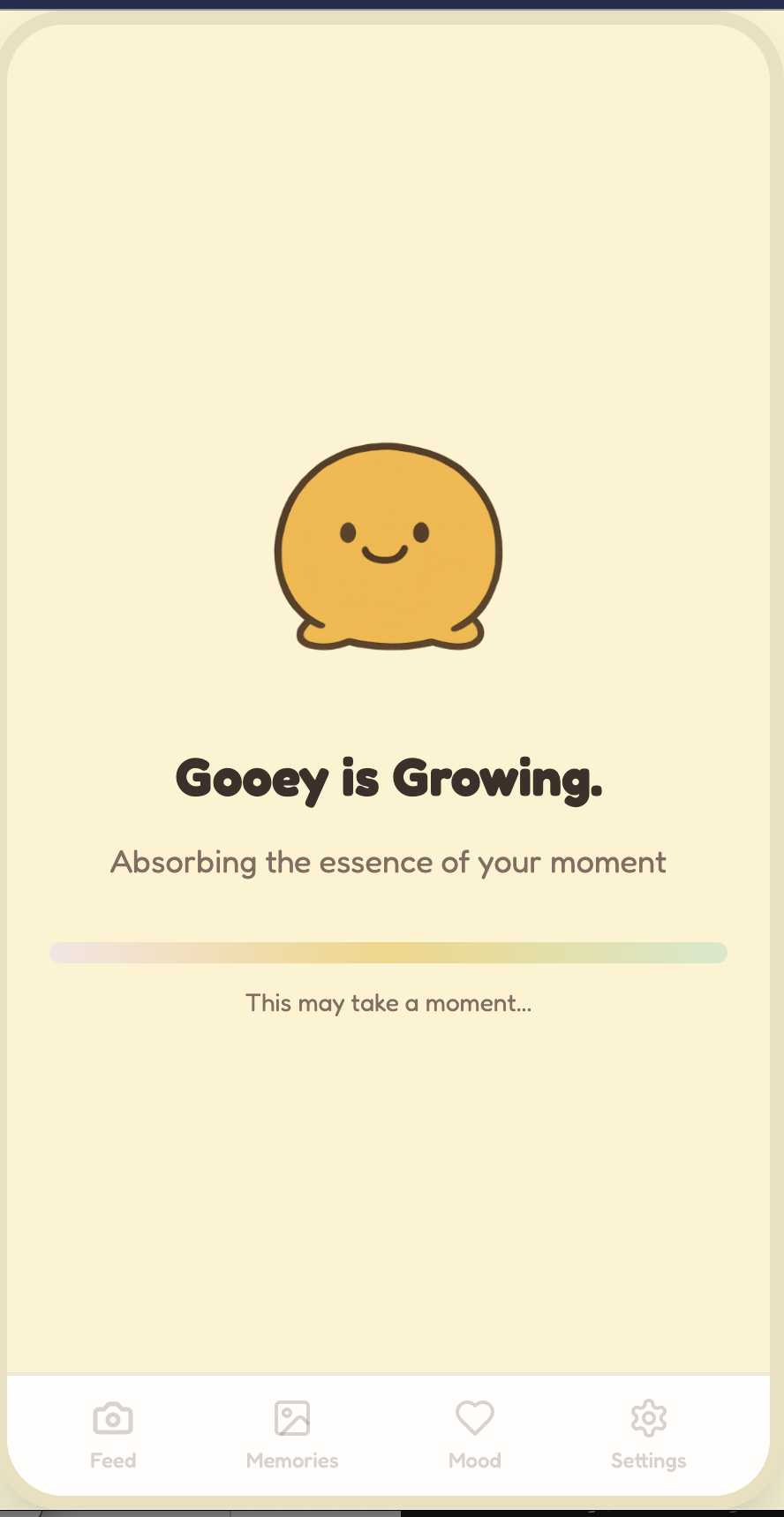Open the Settings tab
Viewport: 784px width, 1517px height.
[649, 1435]
